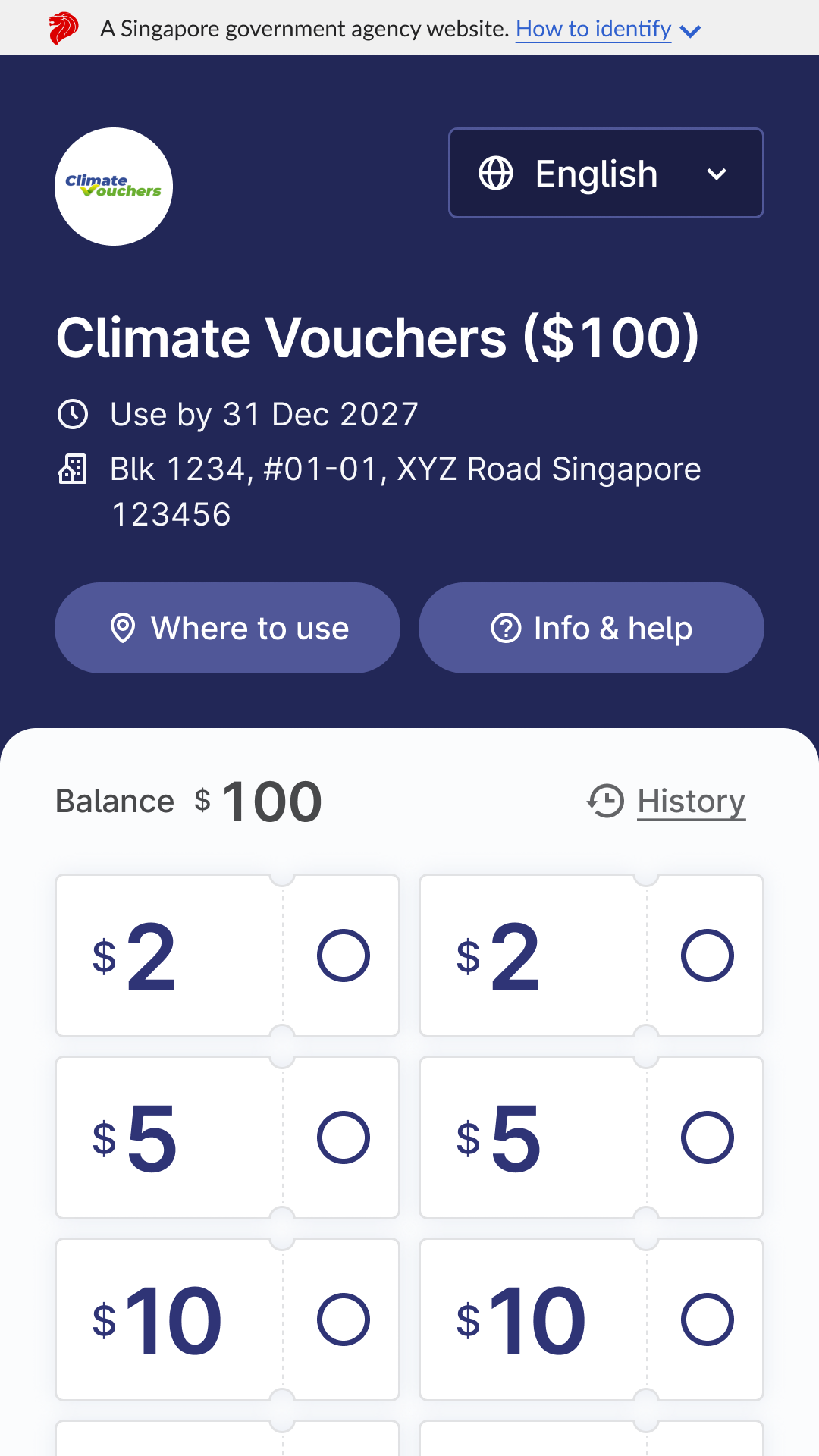Select the second $5 voucher
The image size is (819, 1456).
[591, 1137]
